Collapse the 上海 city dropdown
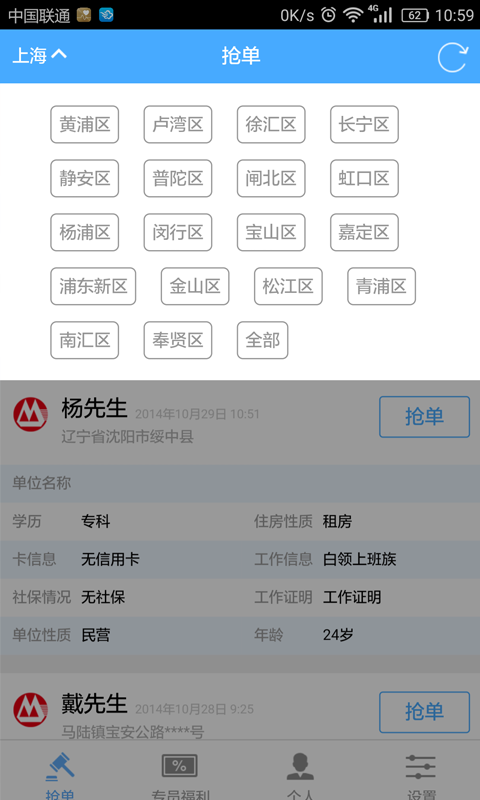Screen dimensions: 480x800 click(39, 56)
